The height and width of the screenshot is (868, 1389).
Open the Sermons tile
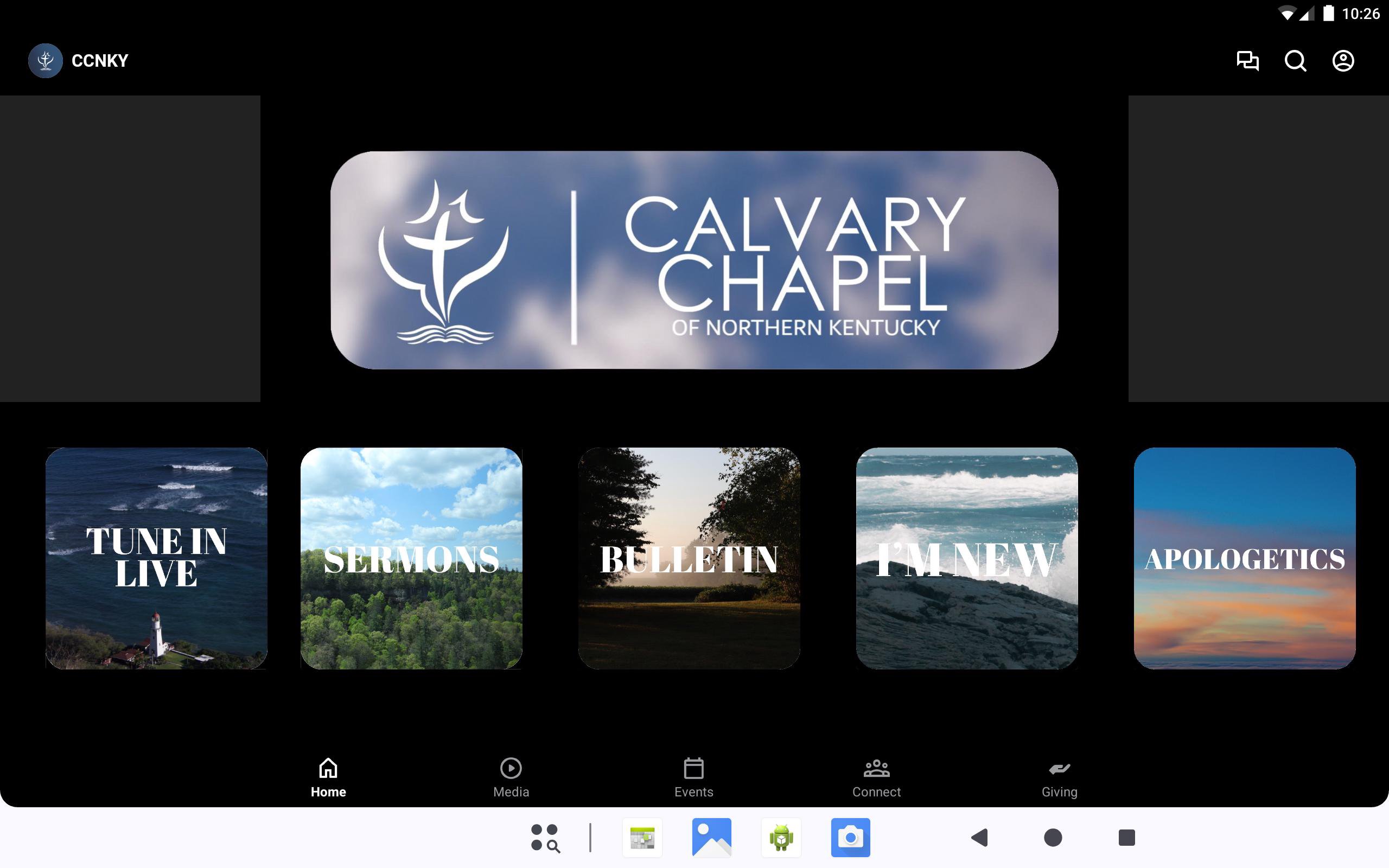[411, 558]
